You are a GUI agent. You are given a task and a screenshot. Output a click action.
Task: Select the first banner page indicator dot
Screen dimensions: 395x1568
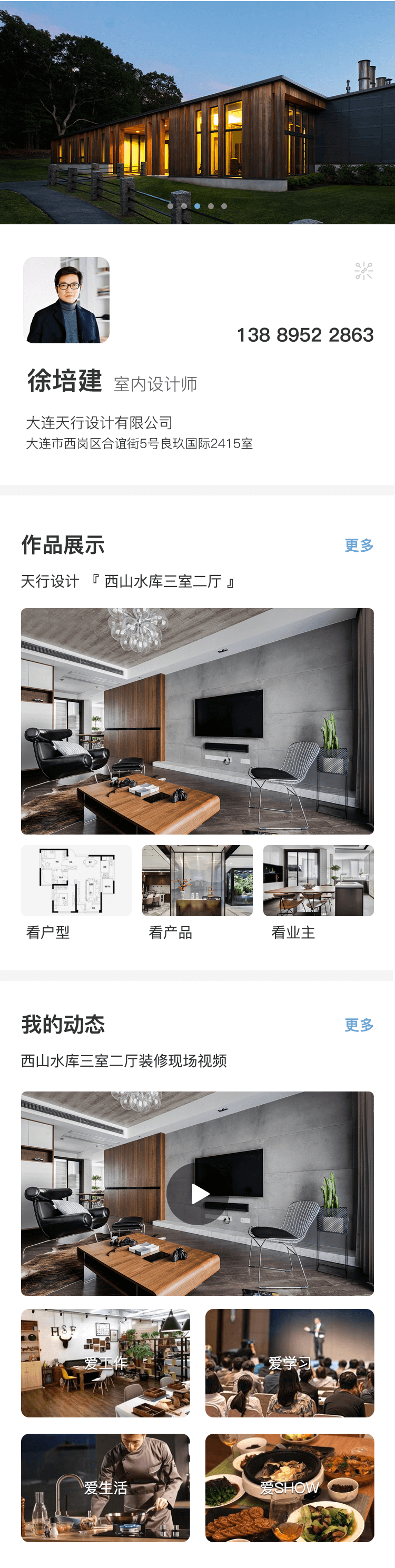(x=171, y=206)
